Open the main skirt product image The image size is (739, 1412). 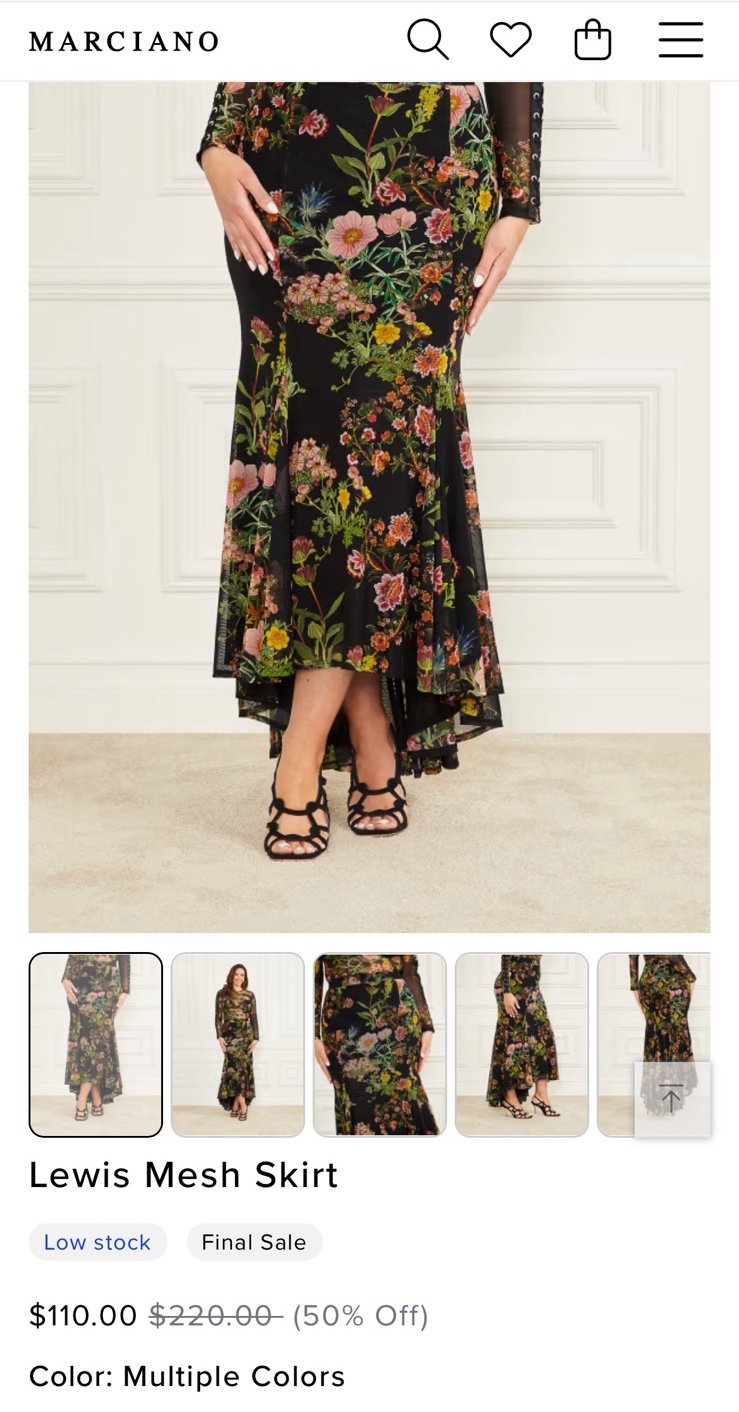tap(369, 507)
